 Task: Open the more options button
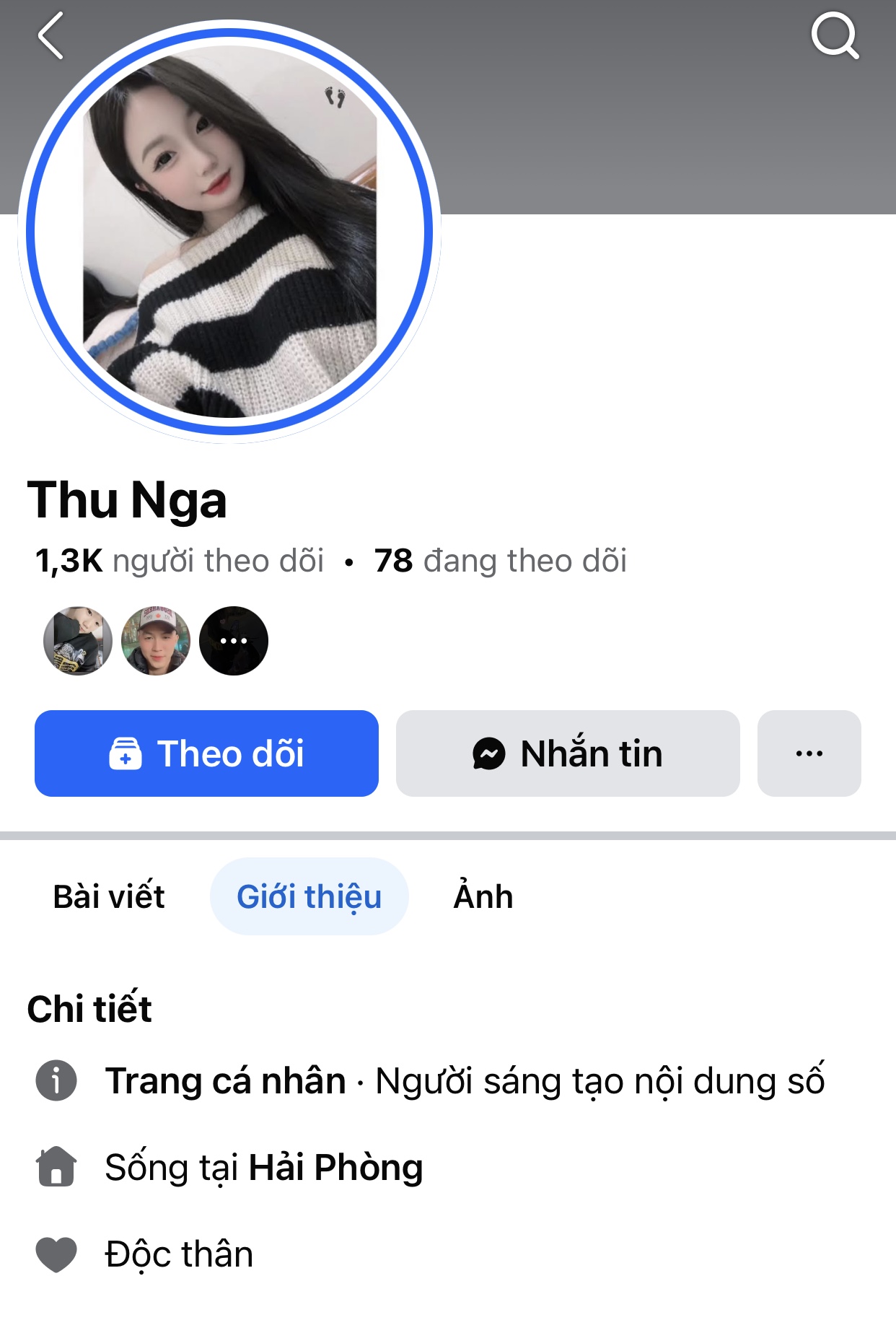tap(809, 753)
